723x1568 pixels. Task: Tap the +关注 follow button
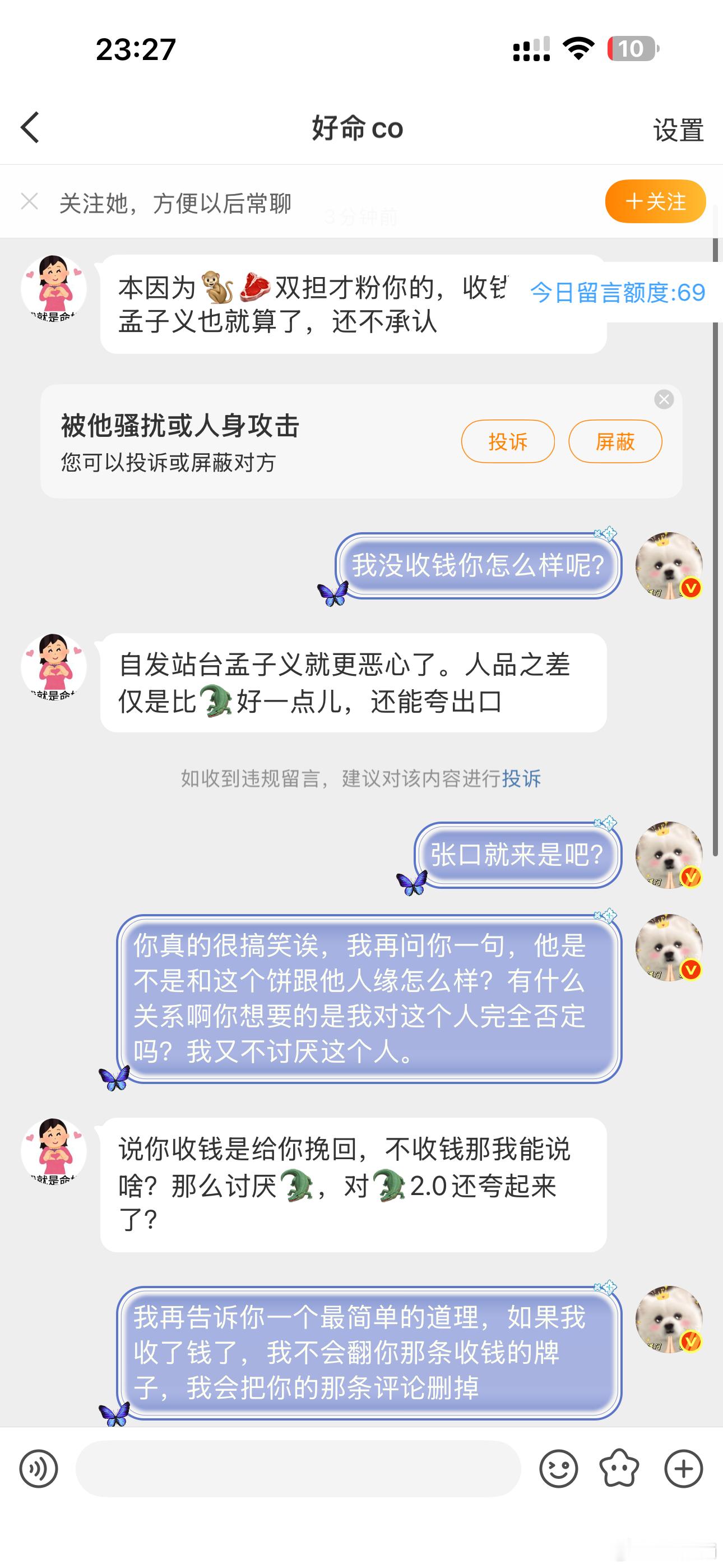coord(654,201)
